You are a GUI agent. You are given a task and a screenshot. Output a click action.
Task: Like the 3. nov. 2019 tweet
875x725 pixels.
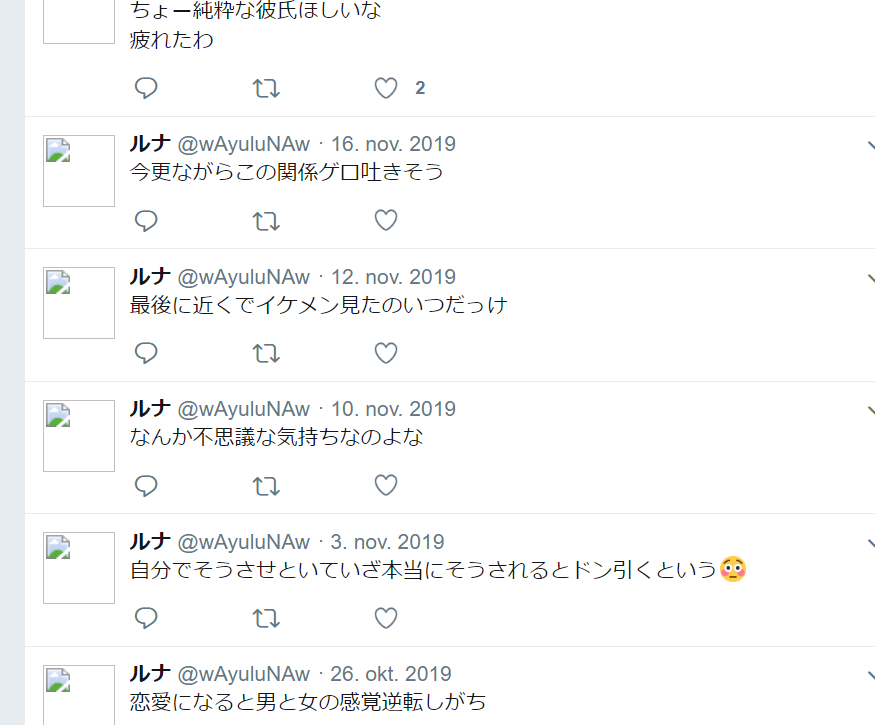(386, 618)
